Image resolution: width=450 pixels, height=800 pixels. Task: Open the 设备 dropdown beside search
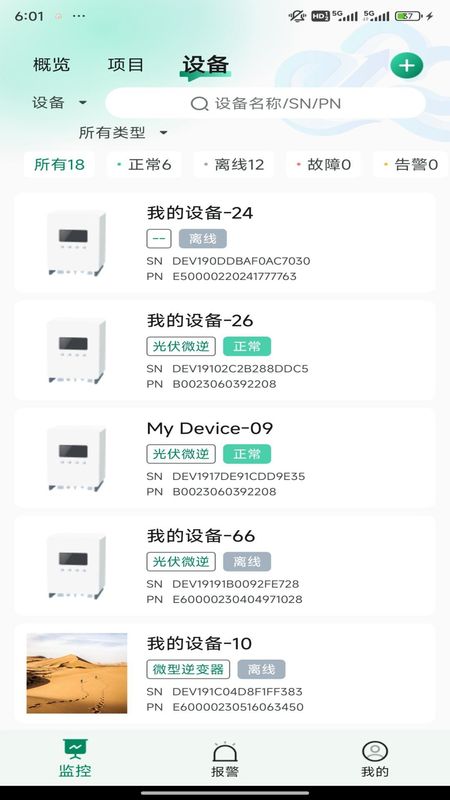[59, 103]
